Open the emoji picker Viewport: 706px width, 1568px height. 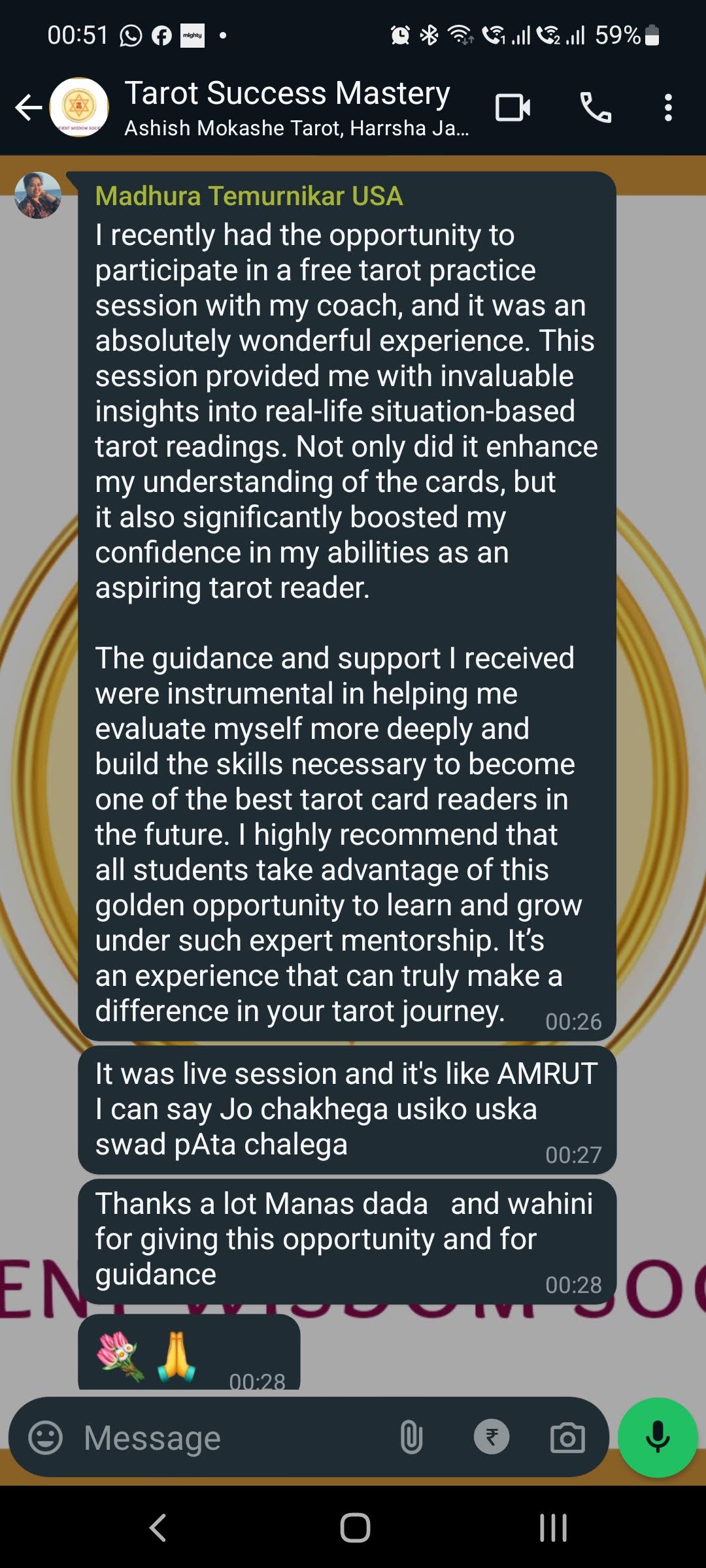(45, 1437)
